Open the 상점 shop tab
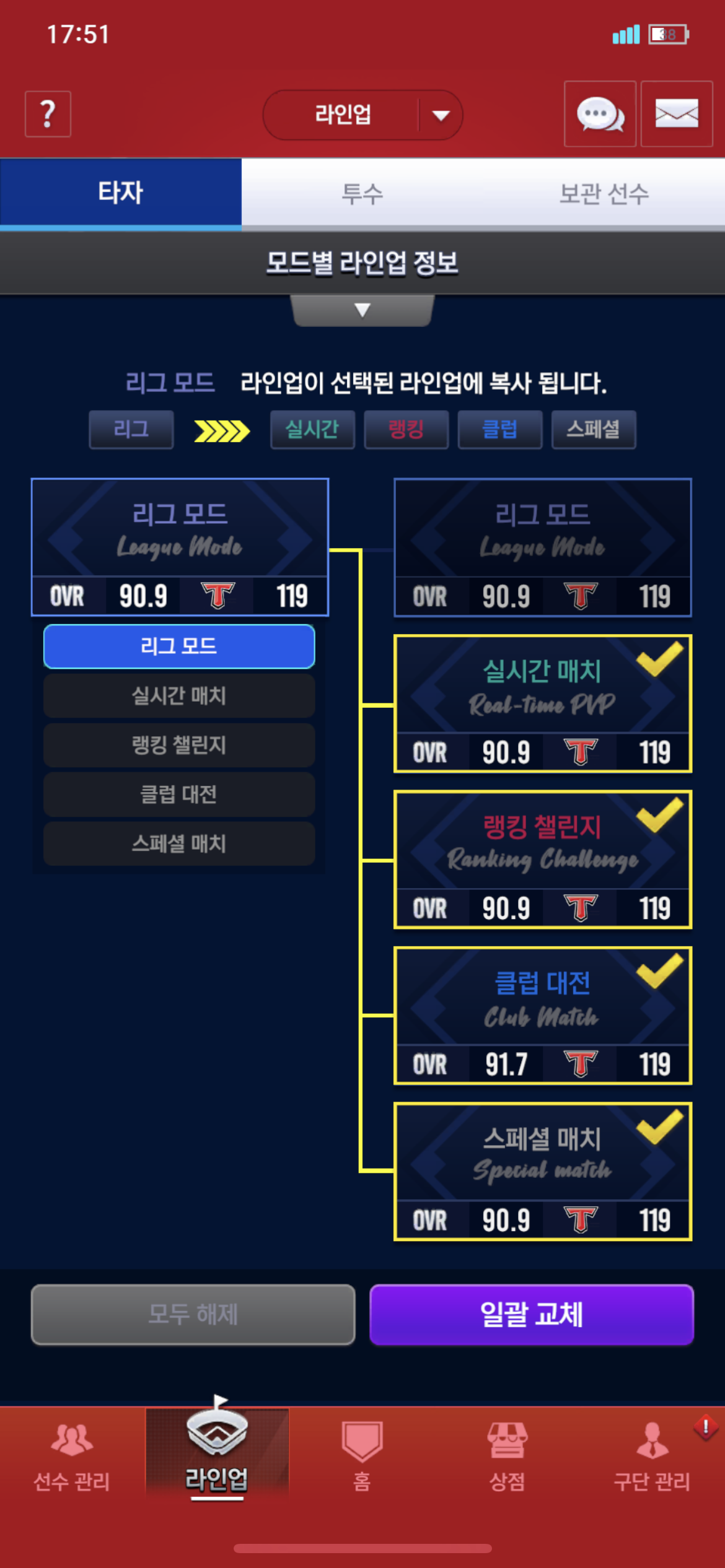Image resolution: width=725 pixels, height=1568 pixels. [507, 1455]
